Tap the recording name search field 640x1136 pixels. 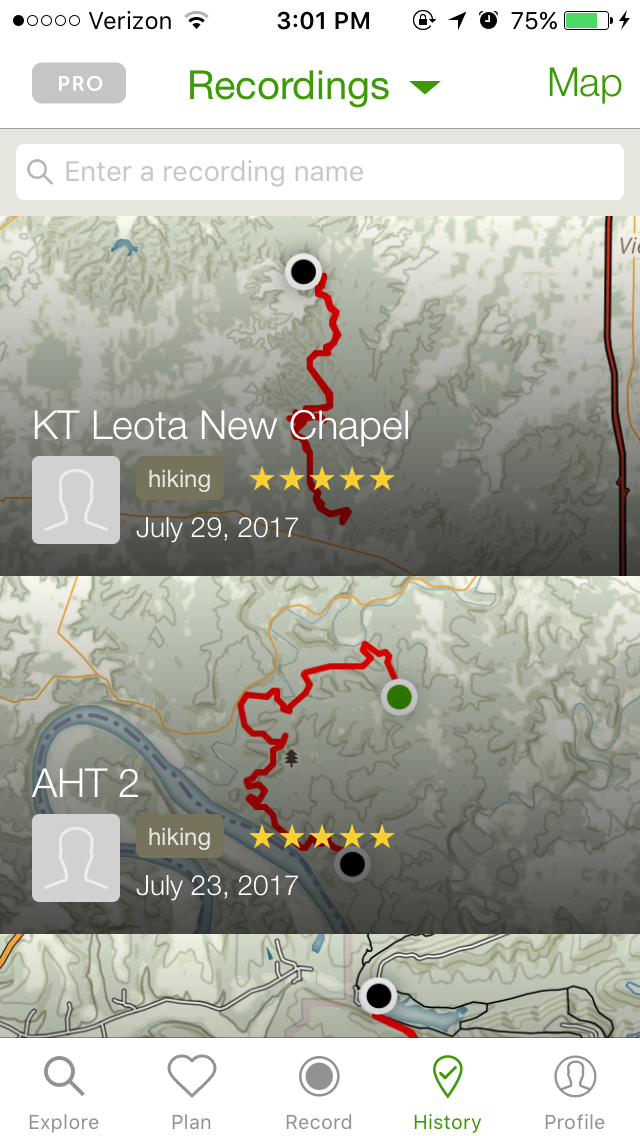point(320,172)
